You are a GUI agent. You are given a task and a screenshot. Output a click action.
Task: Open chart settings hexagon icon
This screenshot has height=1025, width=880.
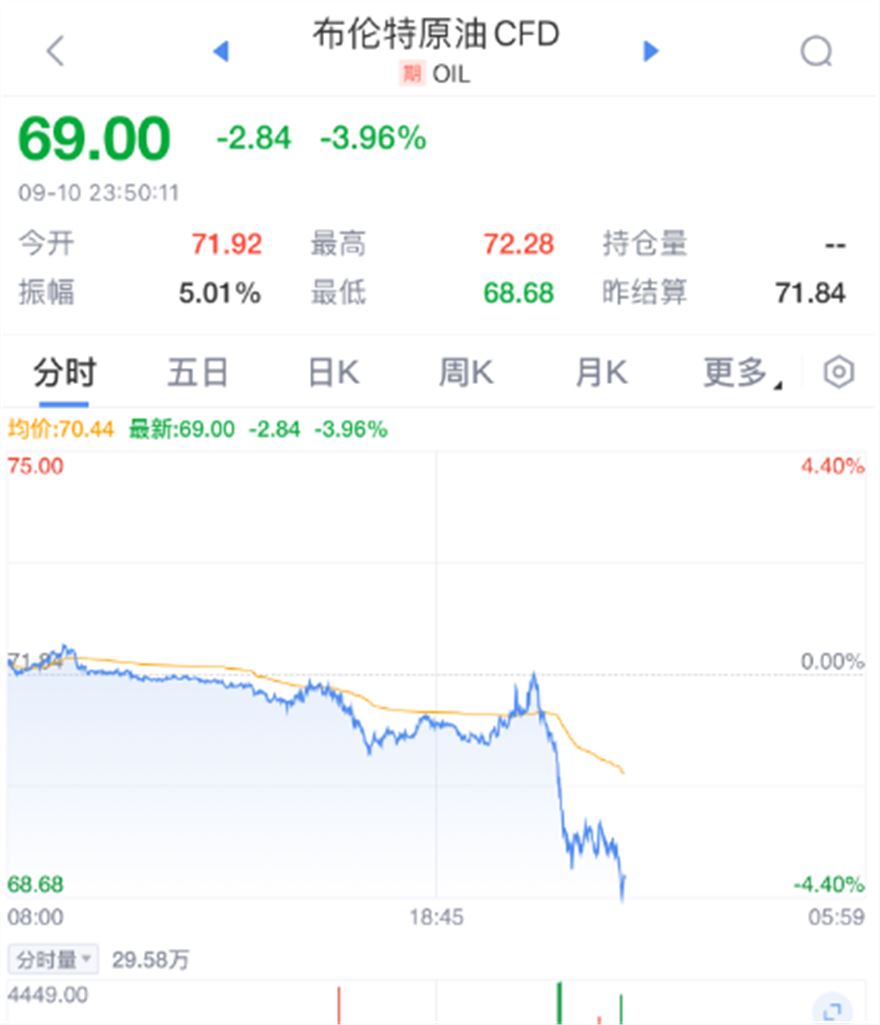pyautogui.click(x=838, y=373)
